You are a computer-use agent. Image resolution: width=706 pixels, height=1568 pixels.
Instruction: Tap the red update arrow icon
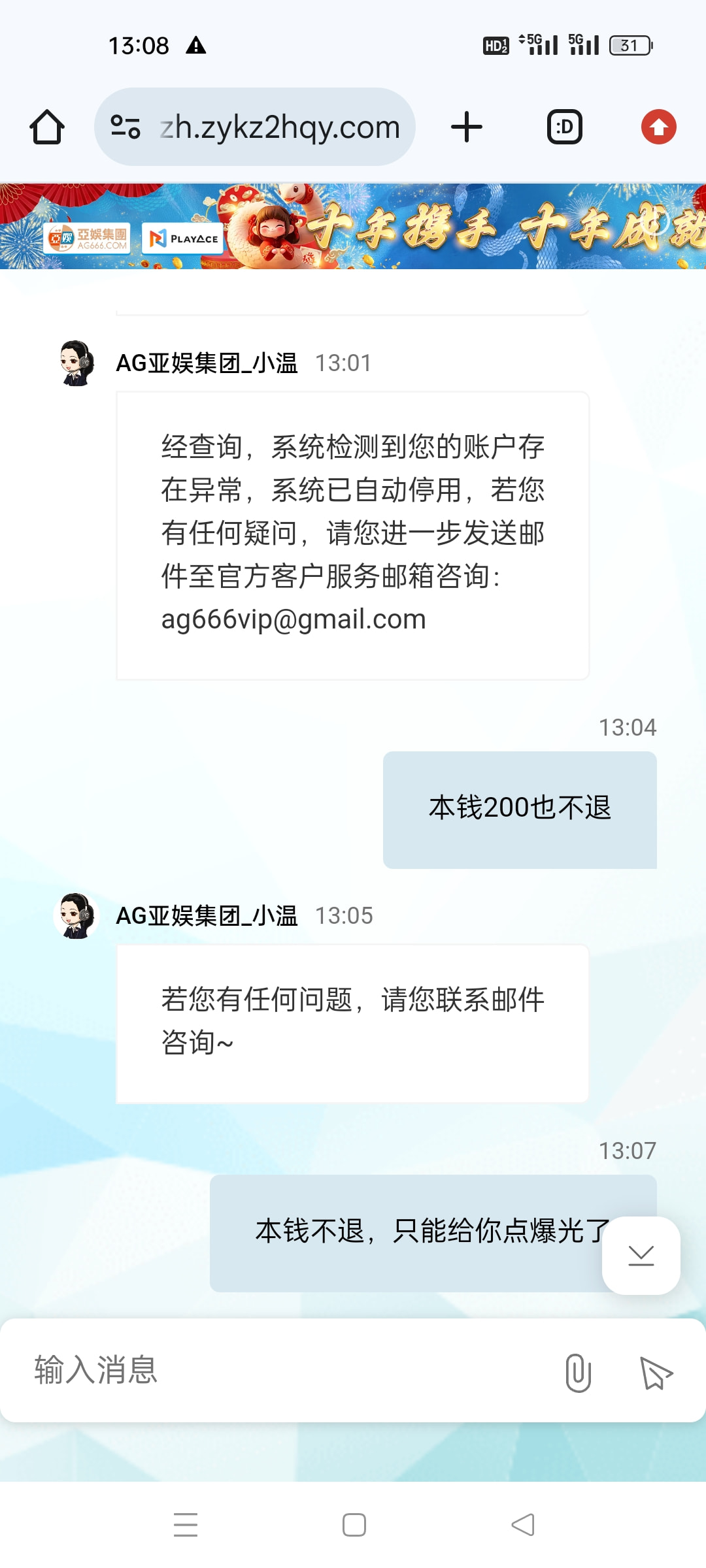(658, 127)
